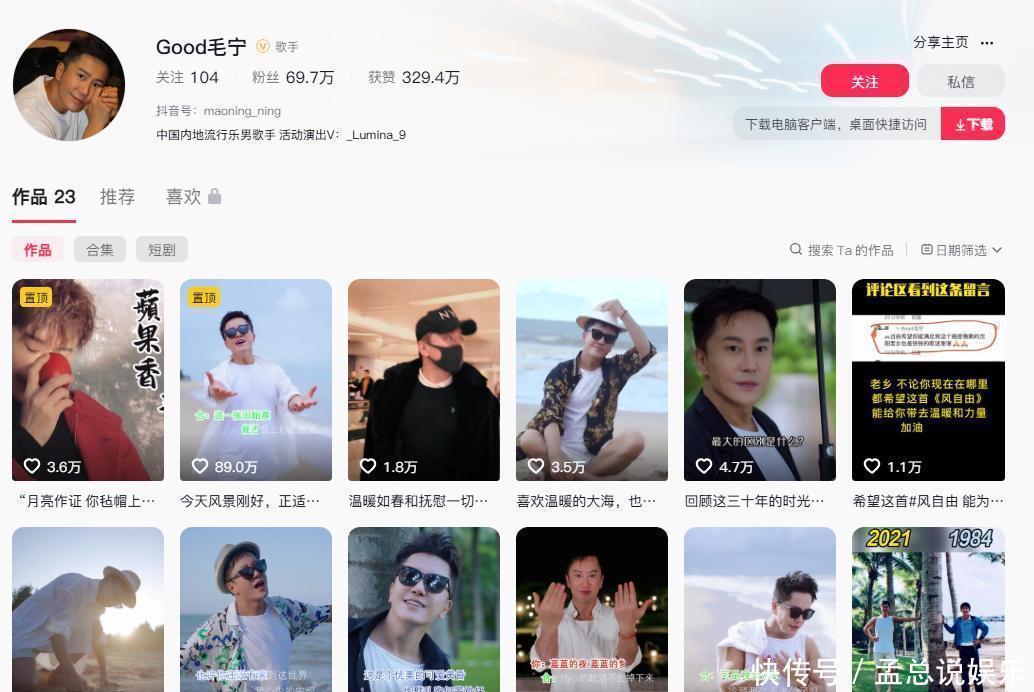This screenshot has height=692, width=1034.
Task: Share this profile via 分享主页
Action: click(x=940, y=43)
